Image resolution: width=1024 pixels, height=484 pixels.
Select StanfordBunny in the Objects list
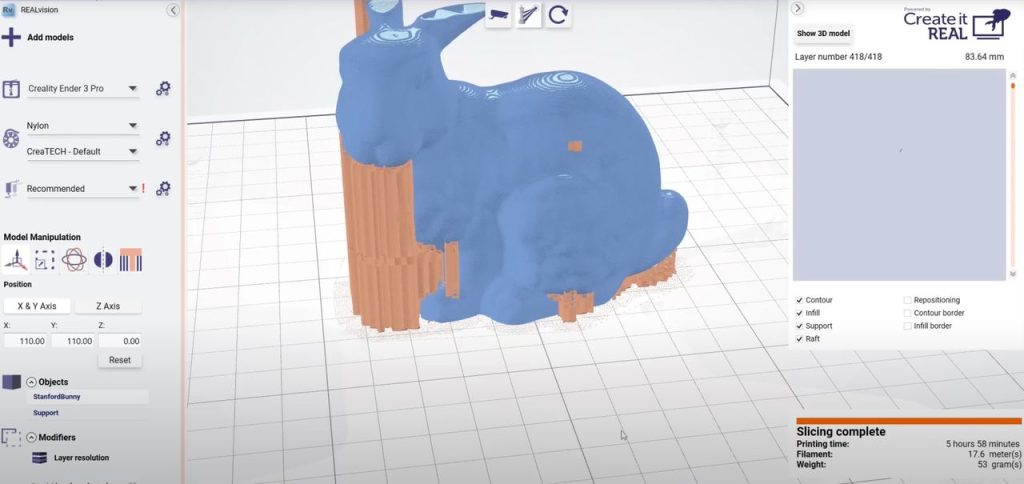[57, 397]
